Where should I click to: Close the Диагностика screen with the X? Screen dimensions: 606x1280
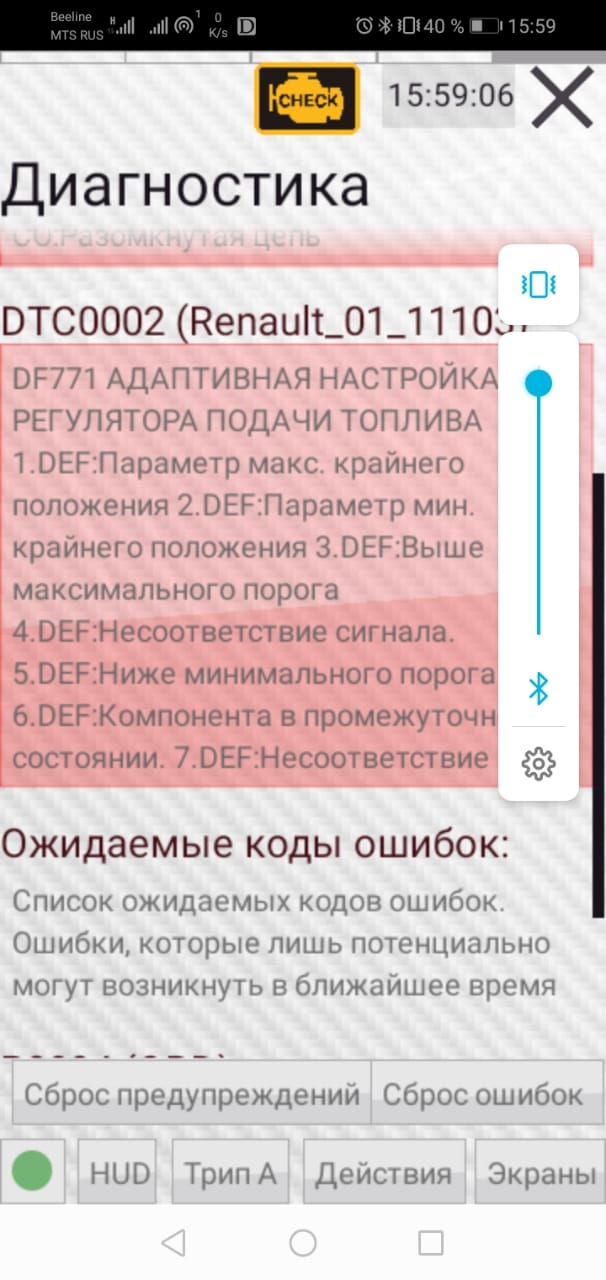(562, 98)
